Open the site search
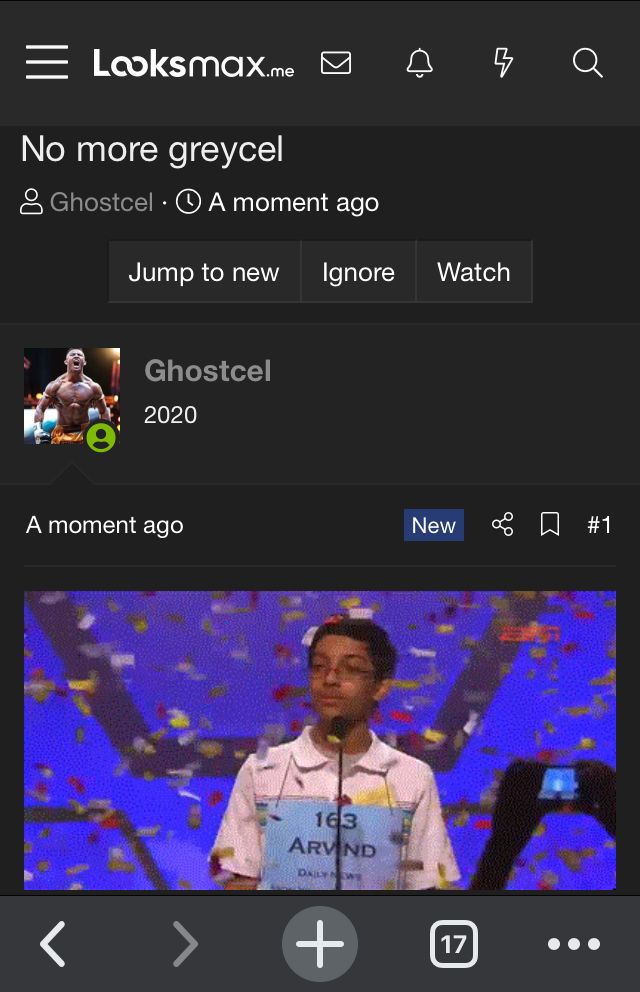The width and height of the screenshot is (640, 992). 588,63
